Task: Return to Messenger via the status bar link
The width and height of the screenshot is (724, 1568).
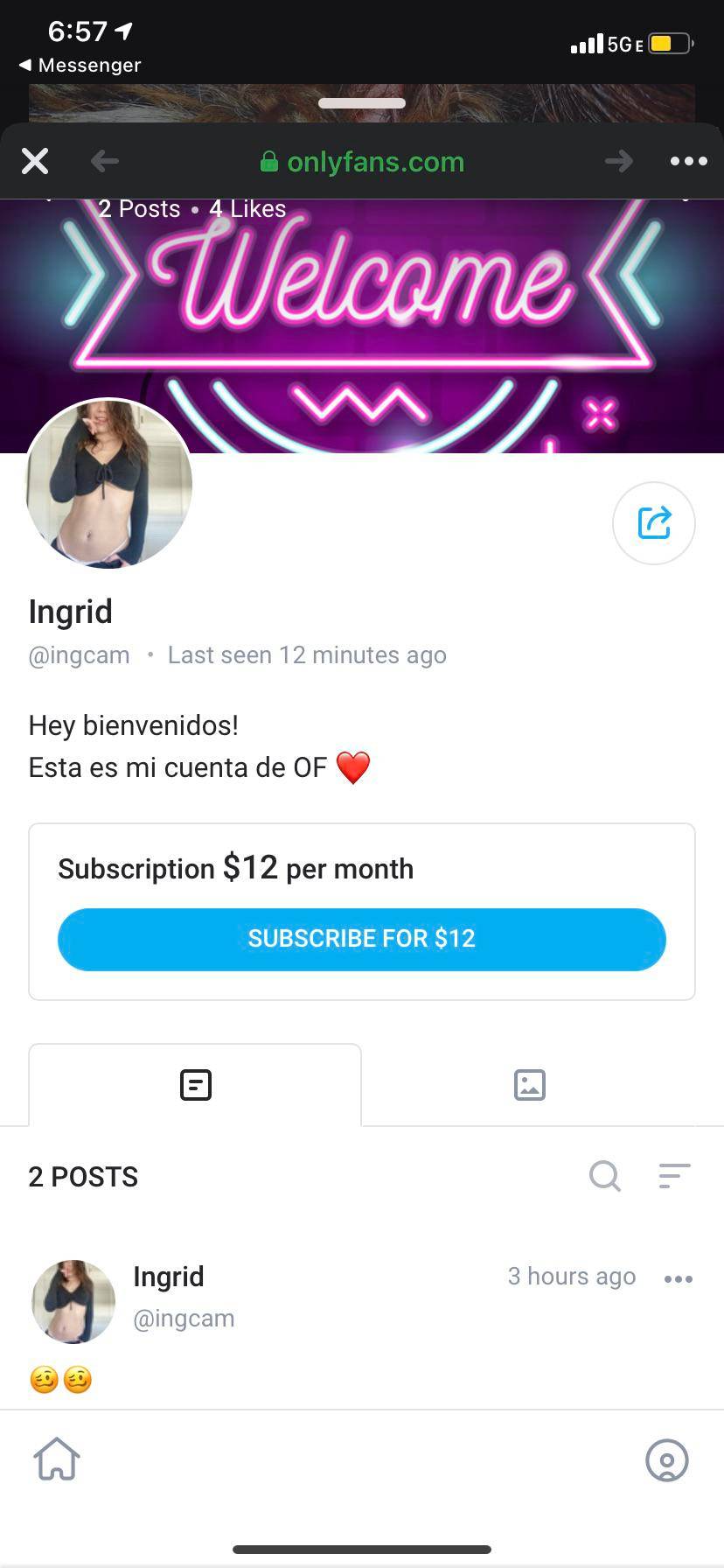Action: pyautogui.click(x=79, y=65)
